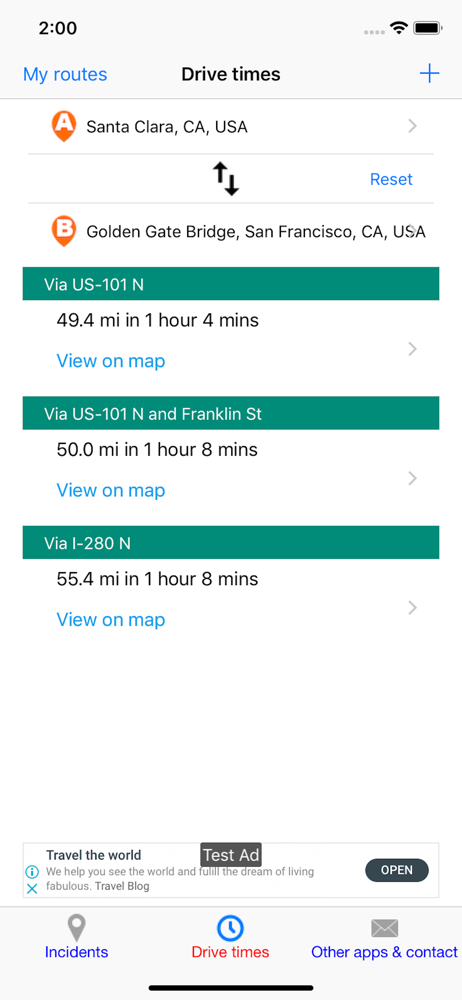Tap OPEN on the Travel the world ad
This screenshot has height=1000, width=462.
[397, 870]
